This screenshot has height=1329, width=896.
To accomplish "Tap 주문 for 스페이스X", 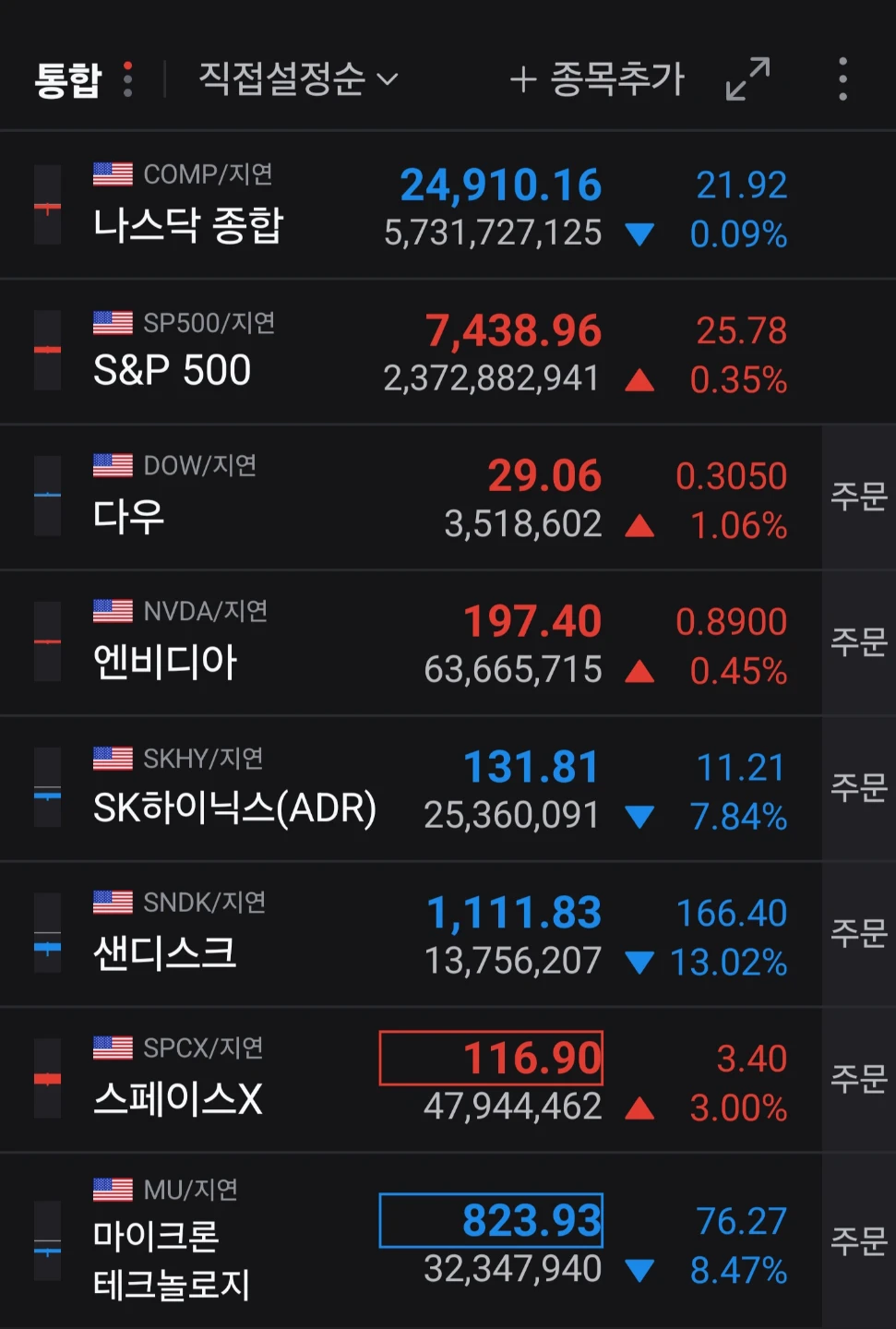I will point(859,1080).
